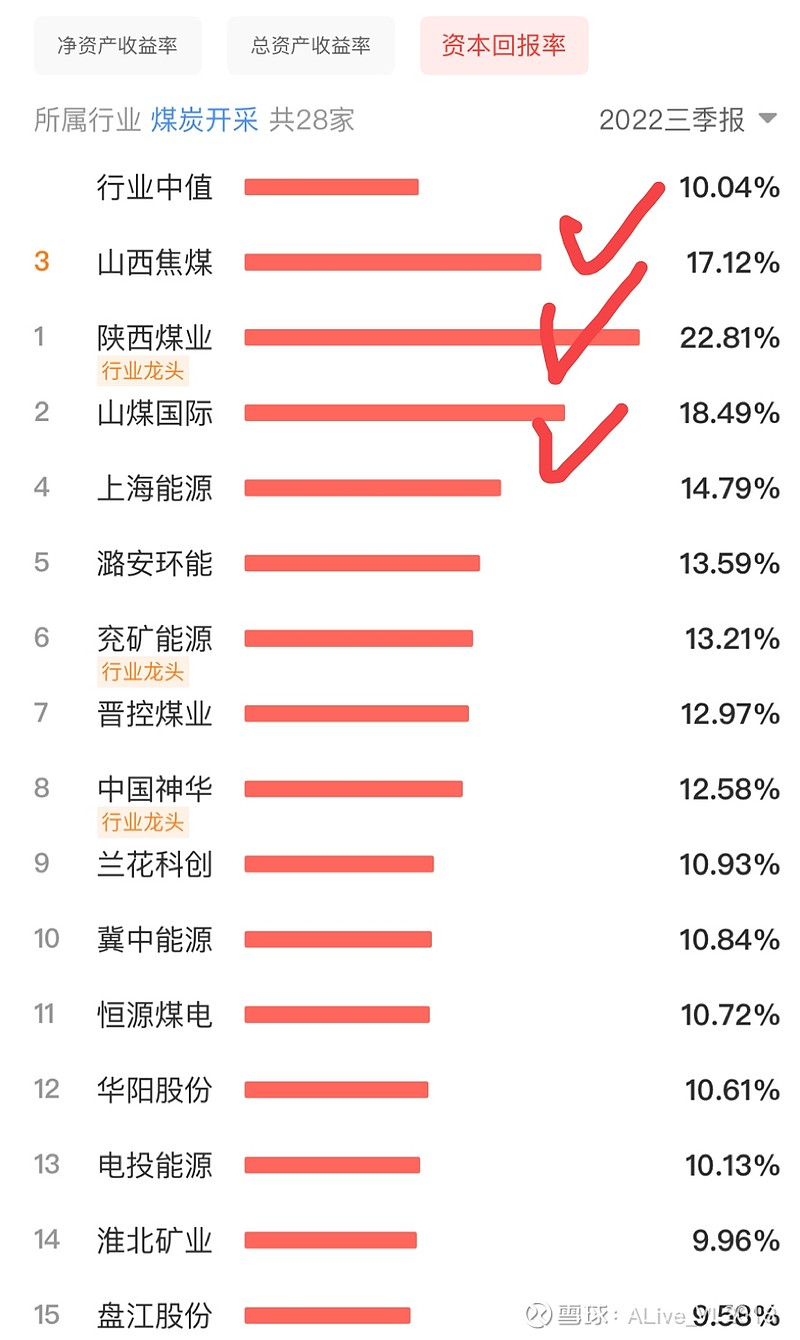
Task: Switch to the 净资产收益率 tab
Action: [117, 45]
